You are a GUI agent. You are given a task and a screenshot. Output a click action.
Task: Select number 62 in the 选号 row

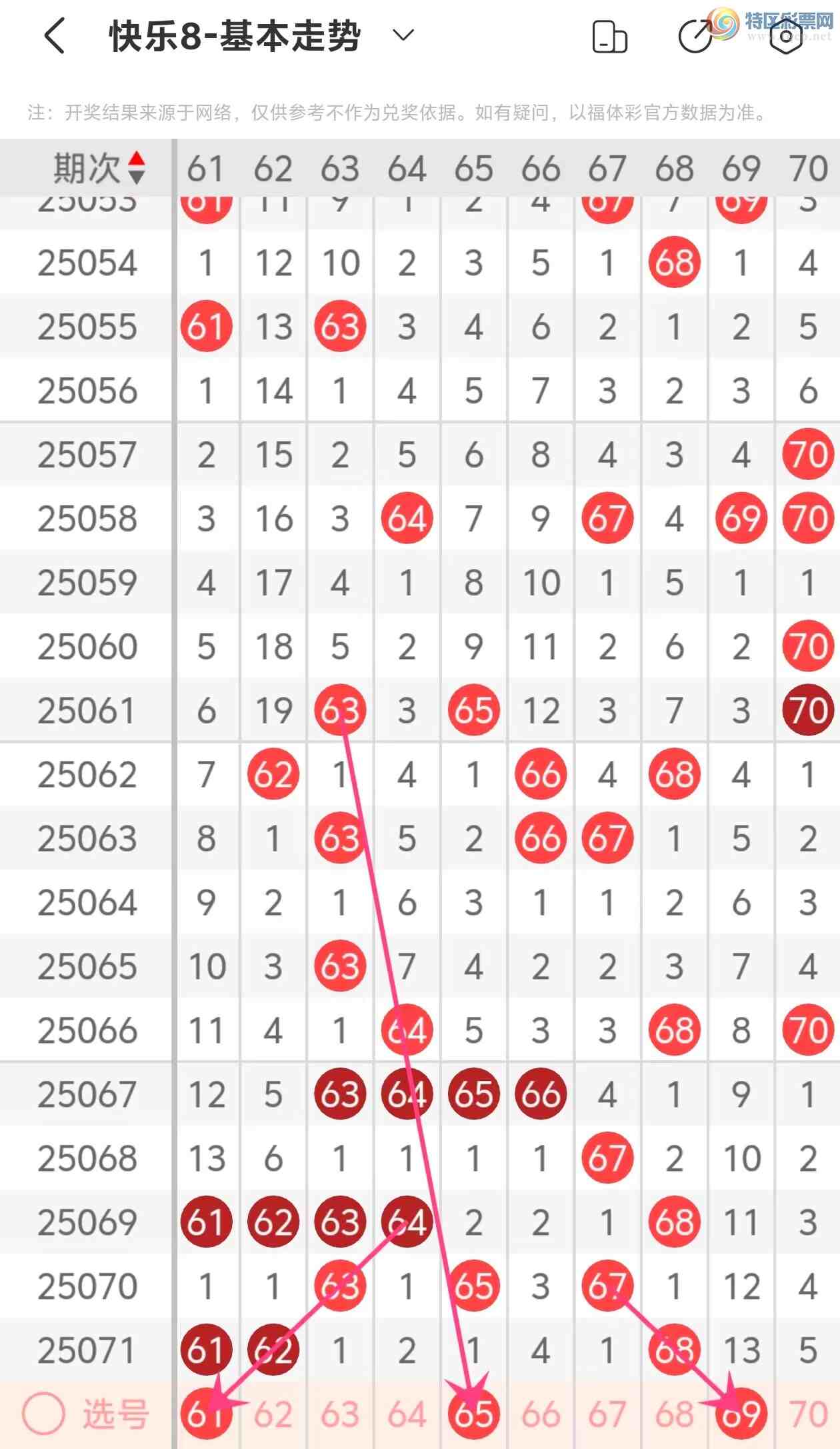click(x=273, y=1414)
